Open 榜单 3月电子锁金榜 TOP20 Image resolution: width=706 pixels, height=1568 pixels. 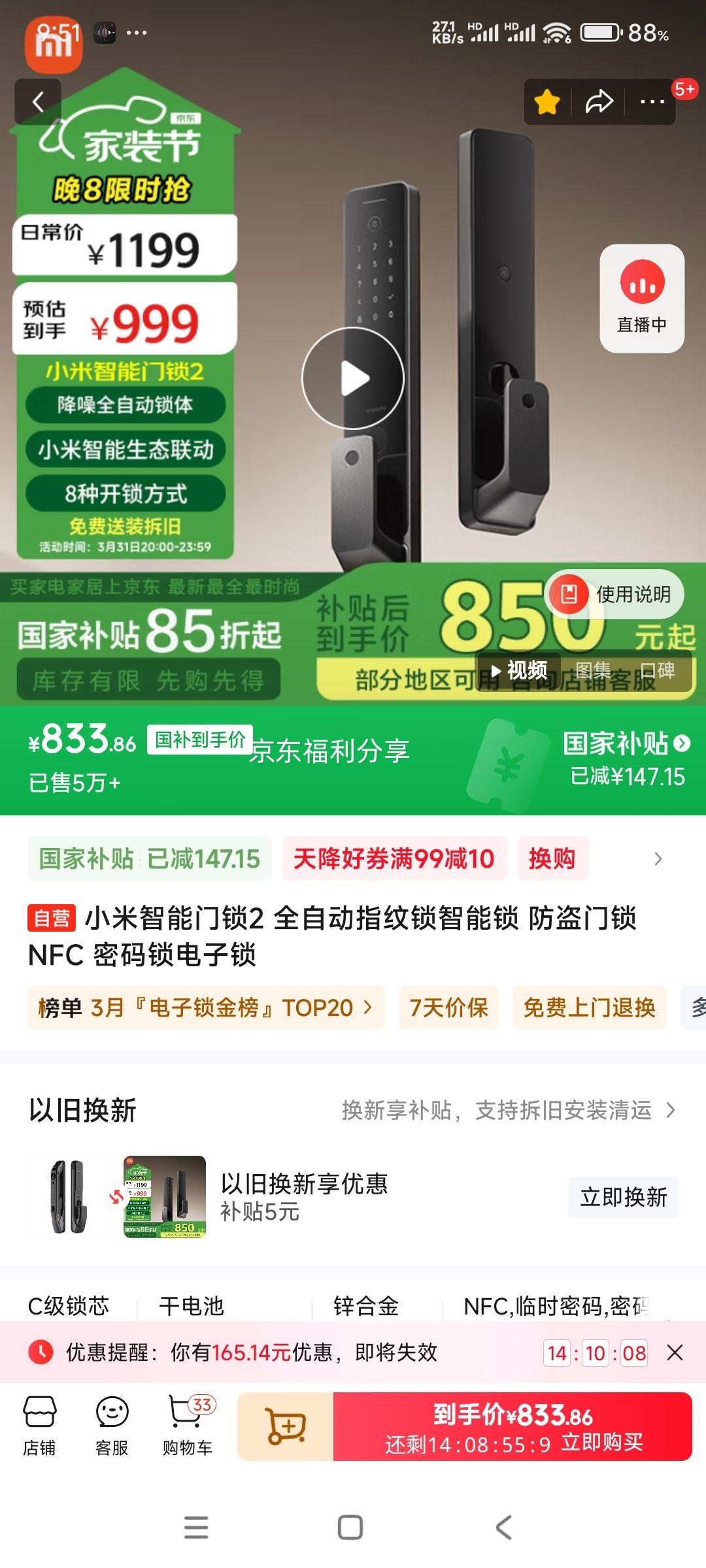[x=205, y=1007]
